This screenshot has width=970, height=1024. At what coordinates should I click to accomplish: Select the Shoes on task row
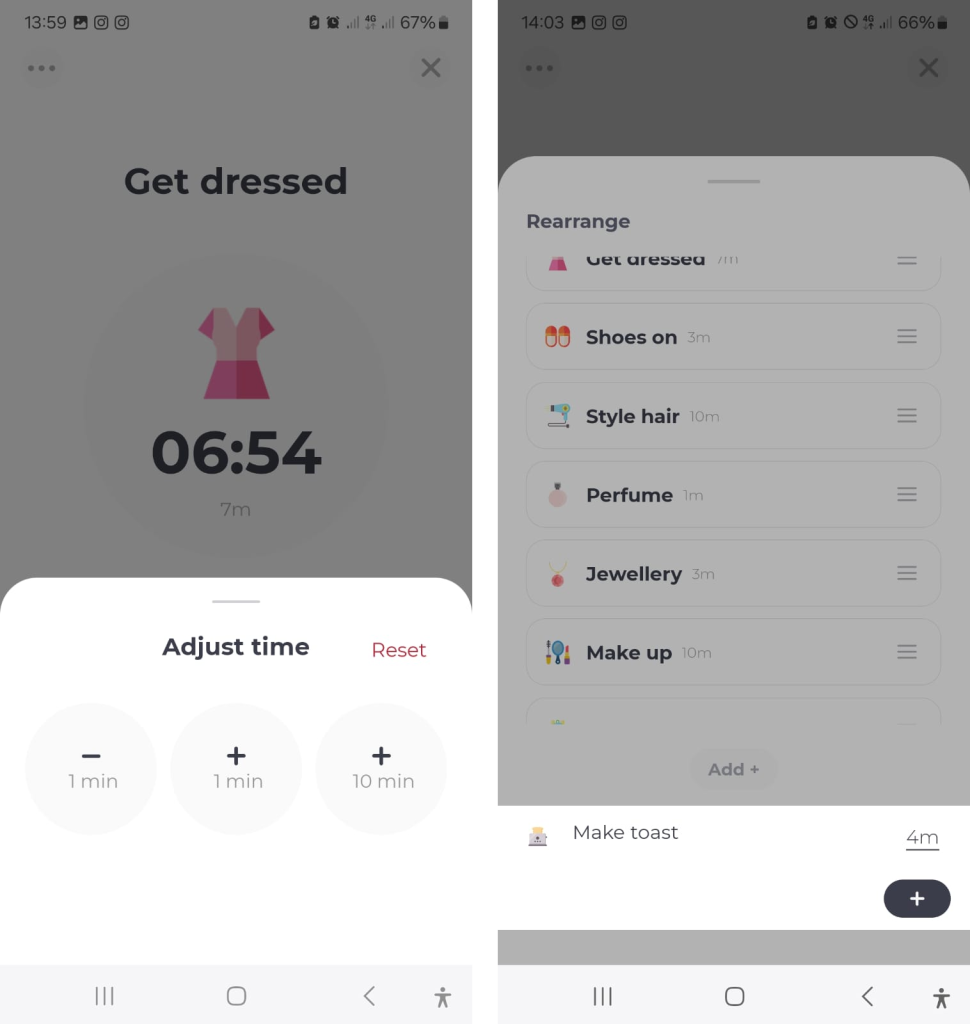point(700,337)
